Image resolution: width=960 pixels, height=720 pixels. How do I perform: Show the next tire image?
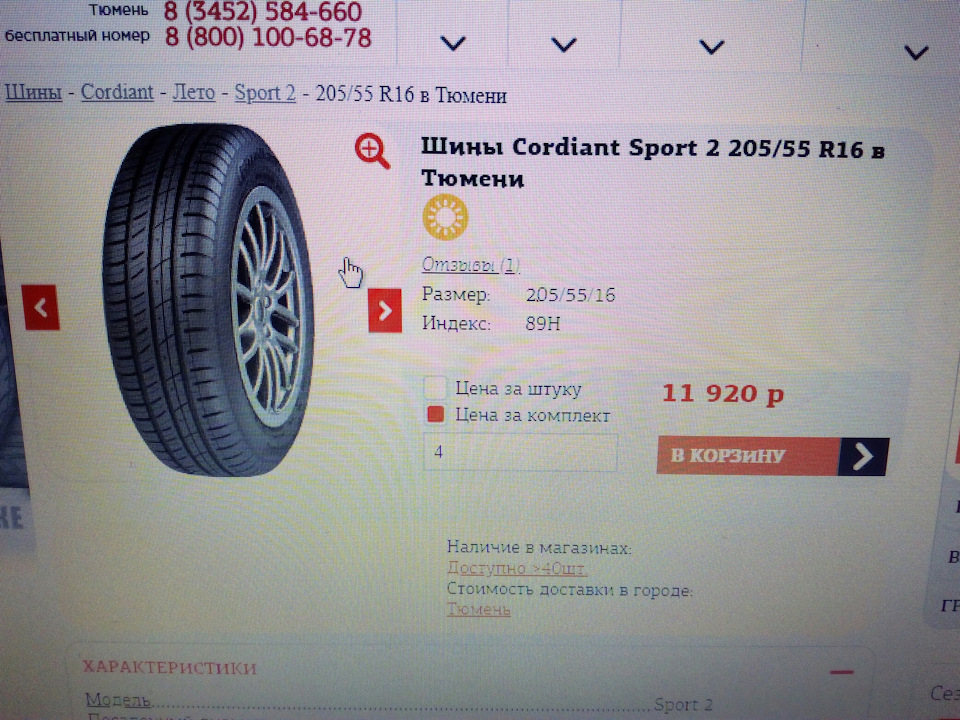pyautogui.click(x=384, y=310)
